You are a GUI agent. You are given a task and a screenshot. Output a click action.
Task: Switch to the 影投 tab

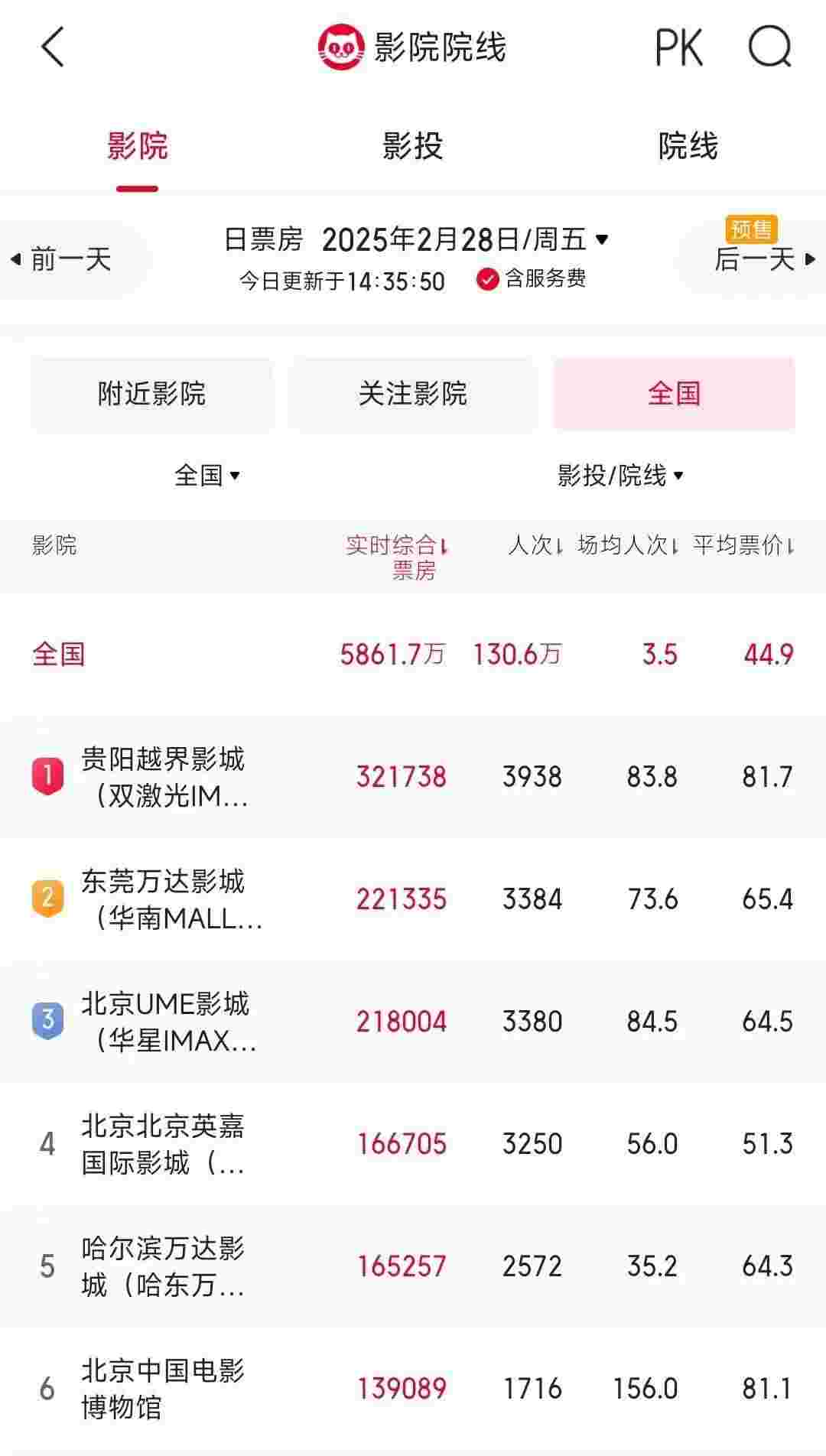412,145
